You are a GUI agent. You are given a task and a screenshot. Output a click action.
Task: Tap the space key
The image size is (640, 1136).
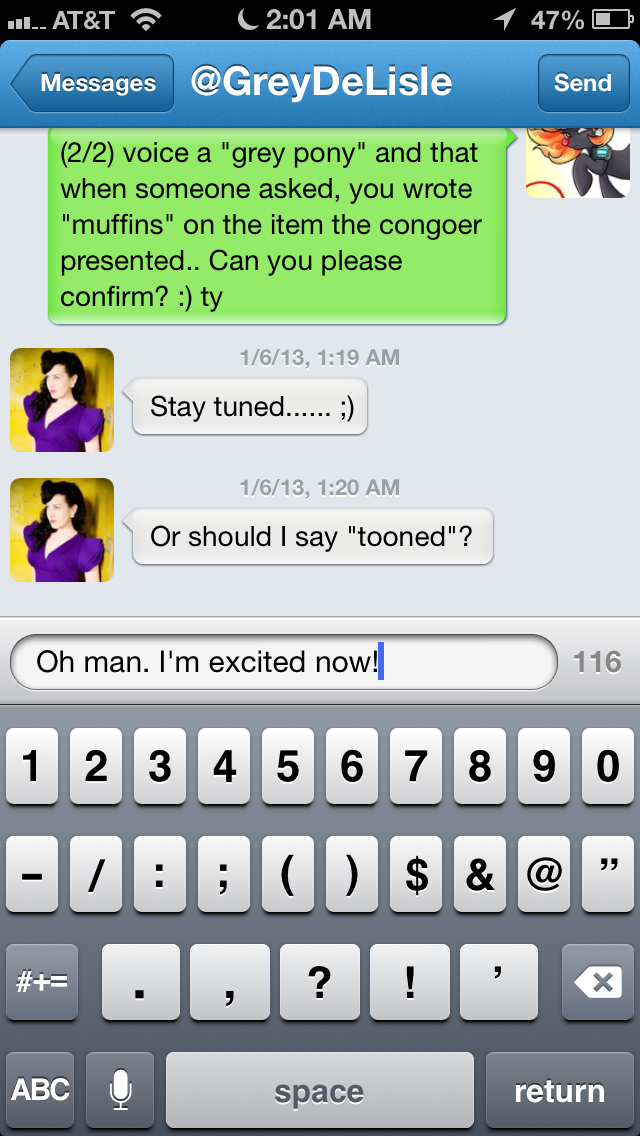(x=319, y=1090)
